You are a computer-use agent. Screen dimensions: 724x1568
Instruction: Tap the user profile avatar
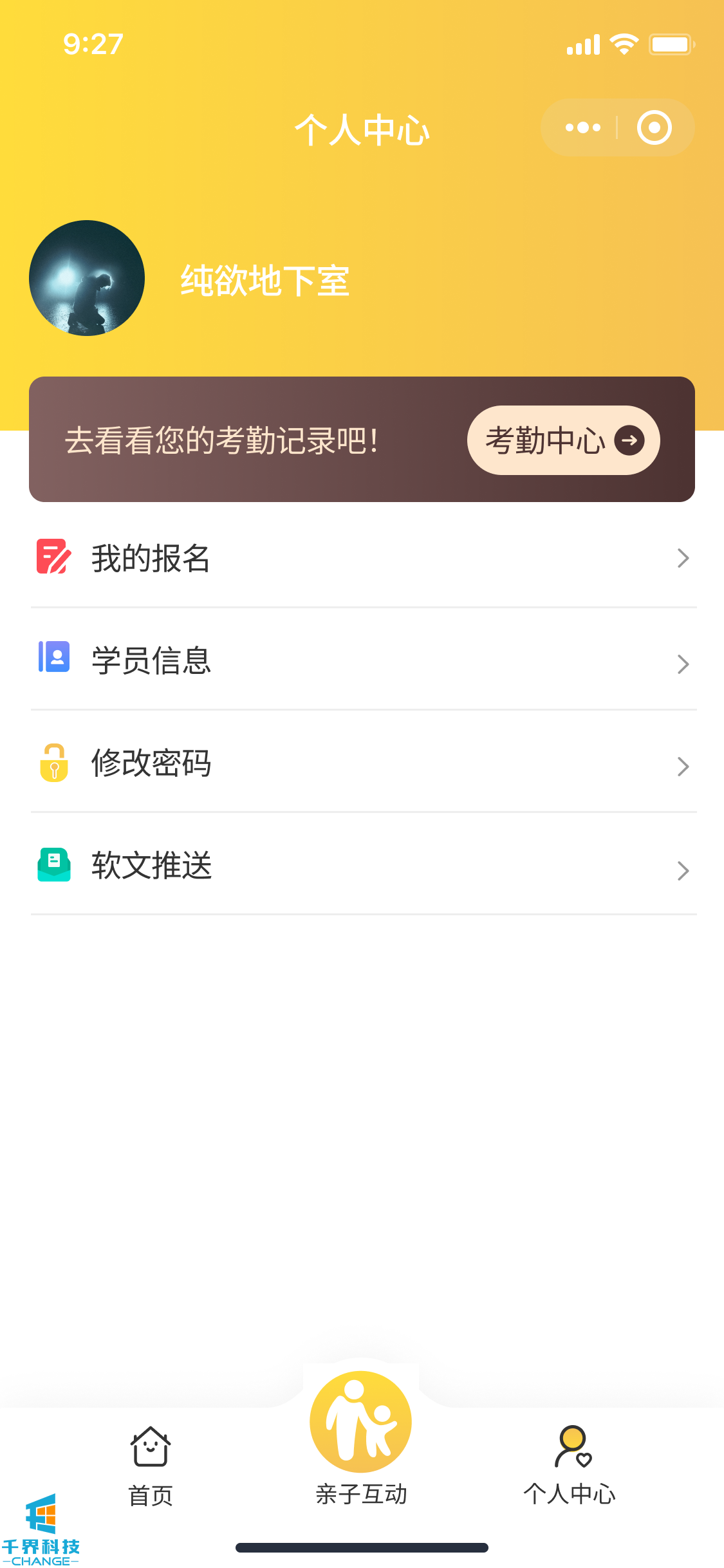click(x=87, y=278)
